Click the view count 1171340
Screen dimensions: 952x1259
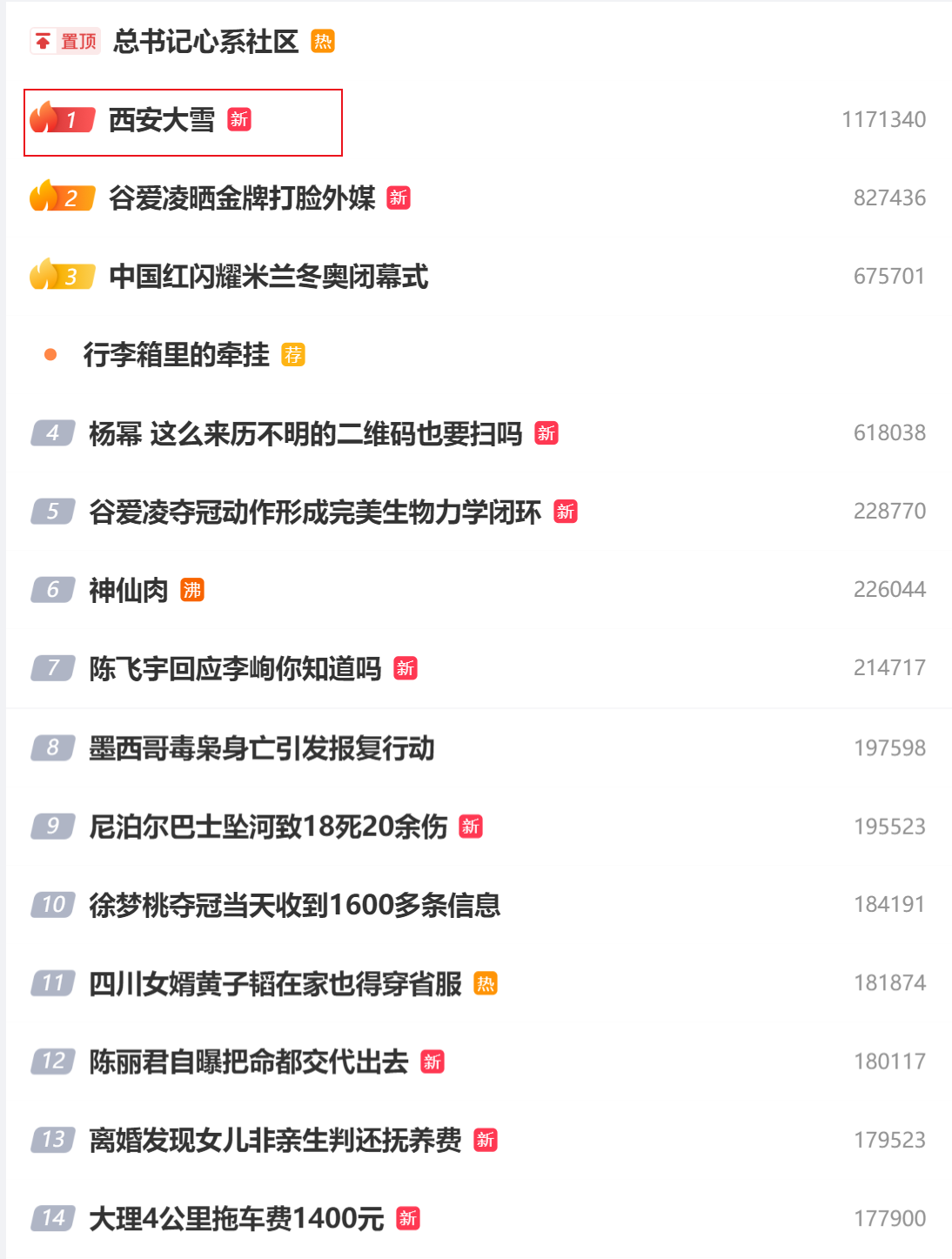[x=883, y=119]
